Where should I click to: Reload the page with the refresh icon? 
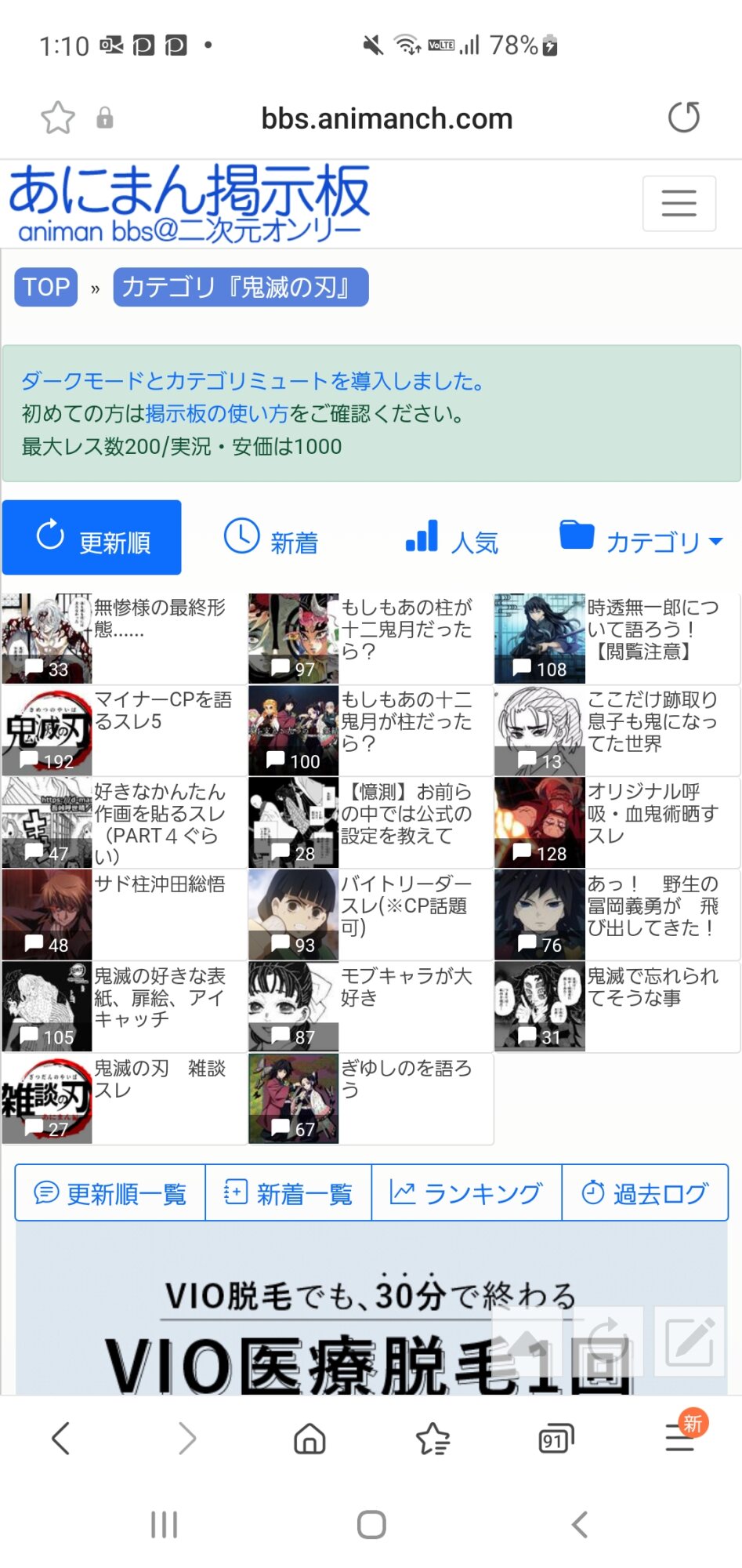(x=683, y=118)
